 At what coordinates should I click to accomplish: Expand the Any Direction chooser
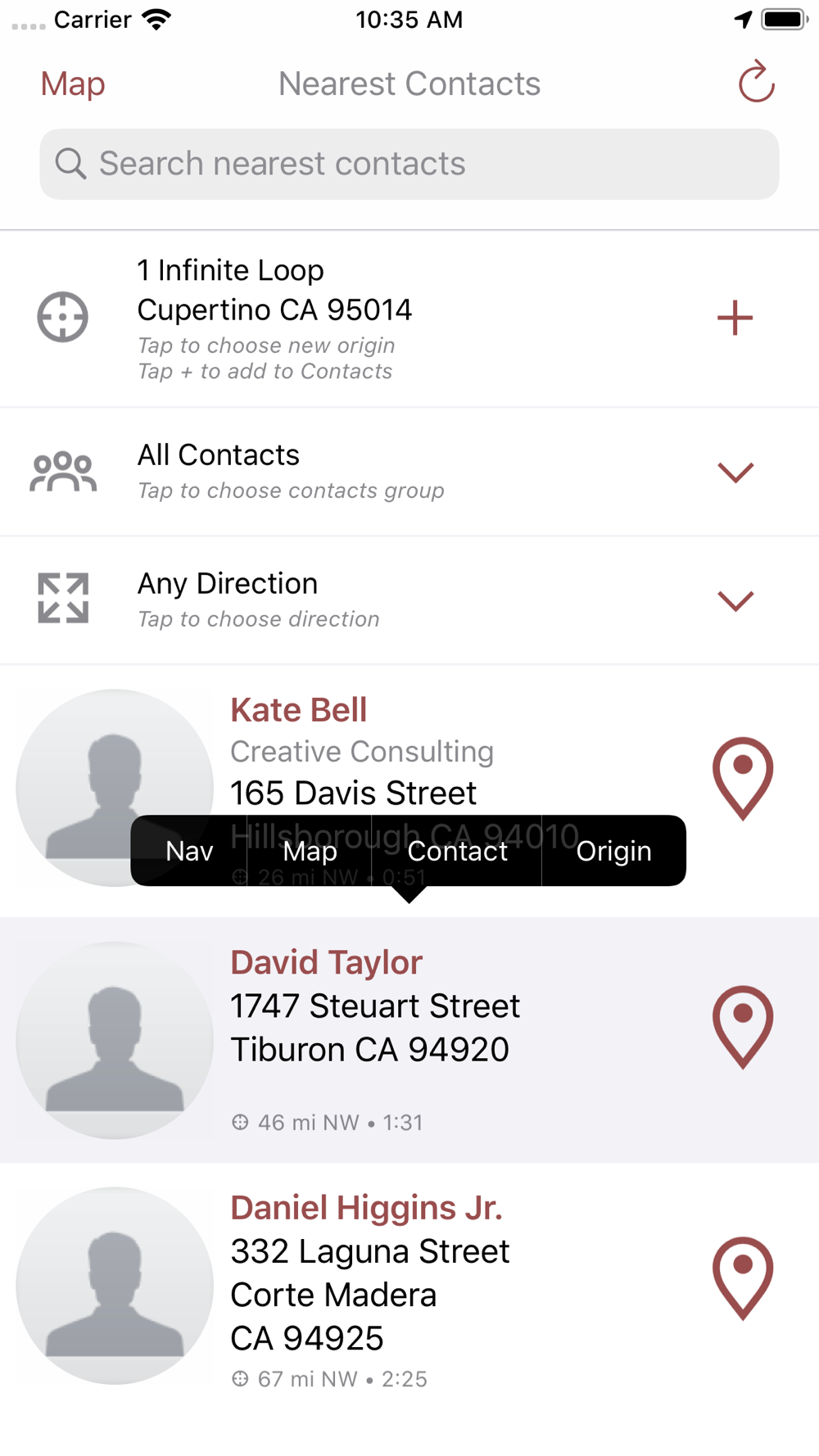[x=735, y=601]
